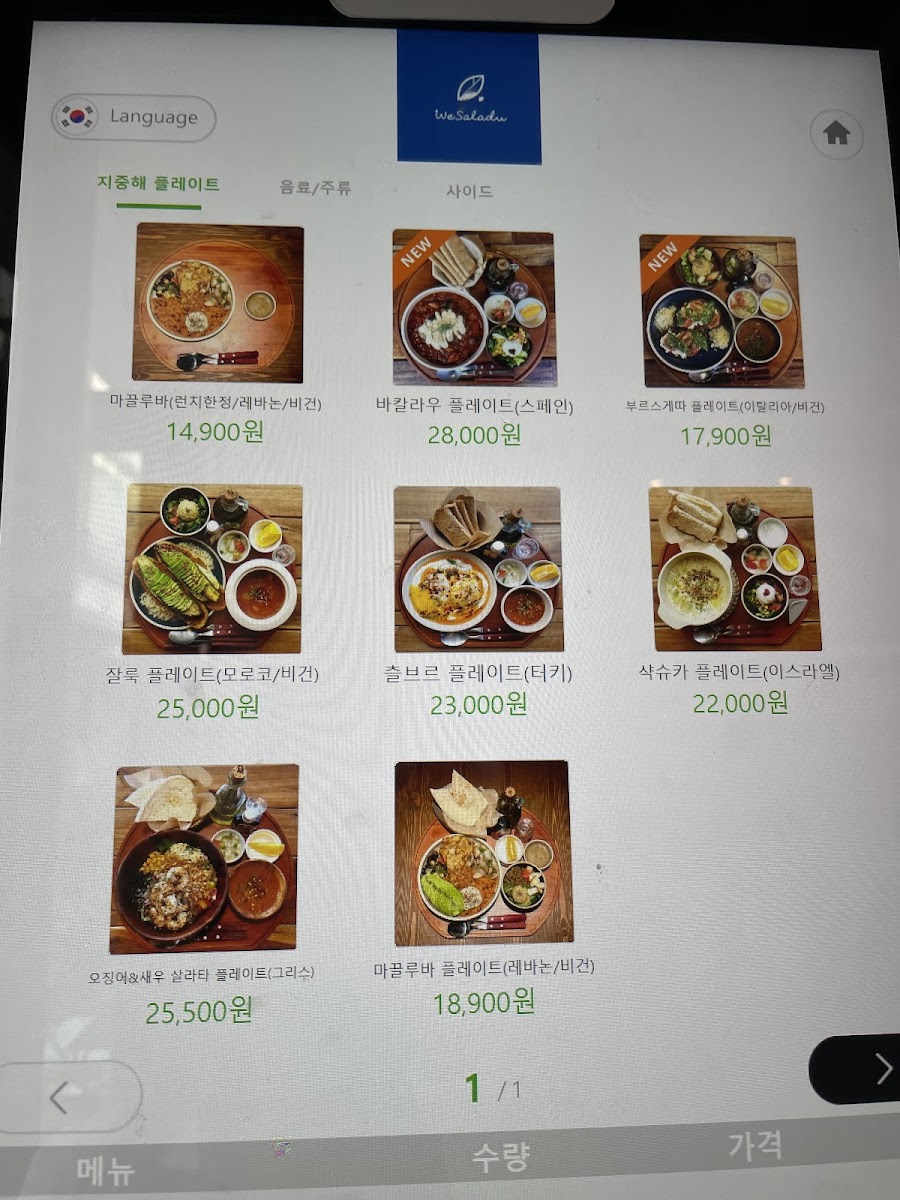Image resolution: width=900 pixels, height=1200 pixels.
Task: Switch to the 사이드 tab
Action: pyautogui.click(x=469, y=191)
